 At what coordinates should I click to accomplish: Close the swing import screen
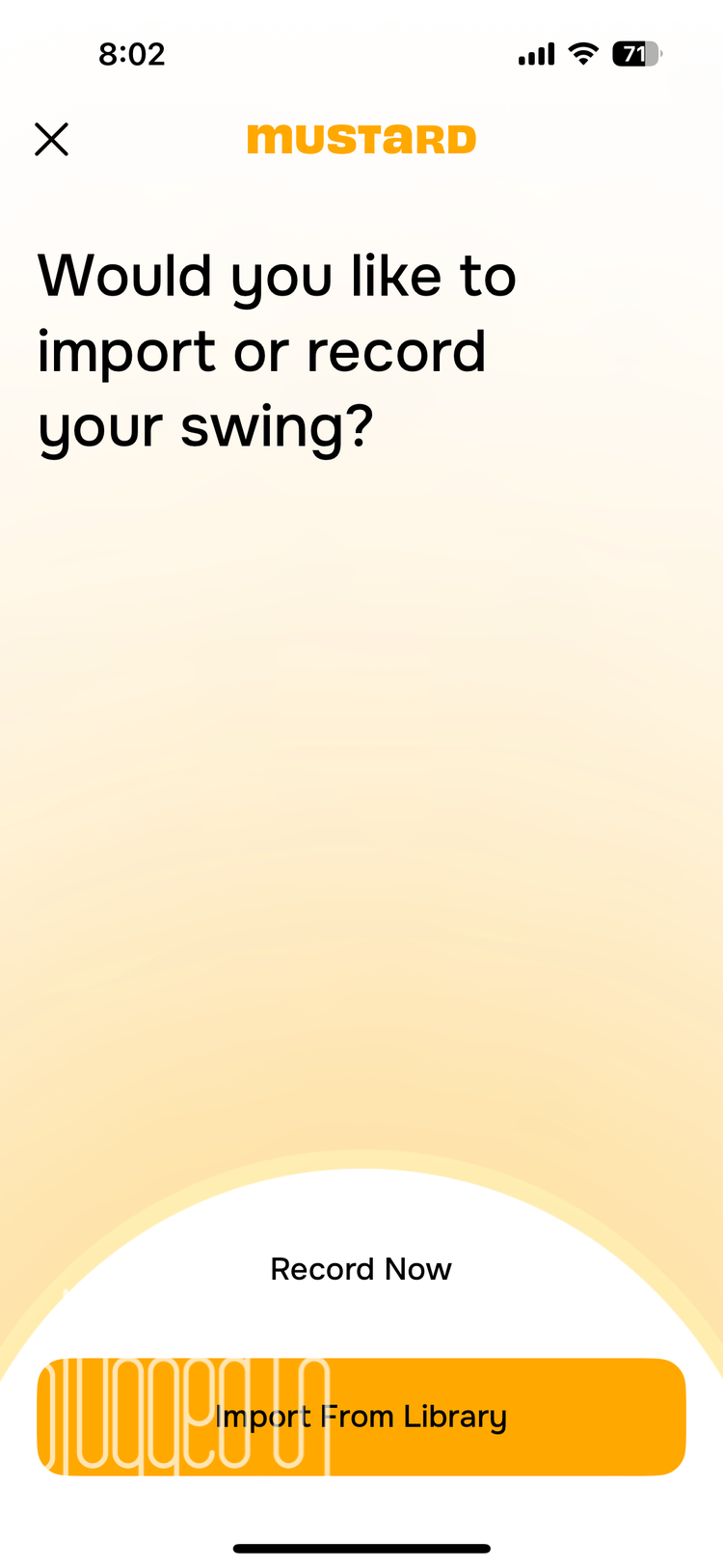pos(52,140)
